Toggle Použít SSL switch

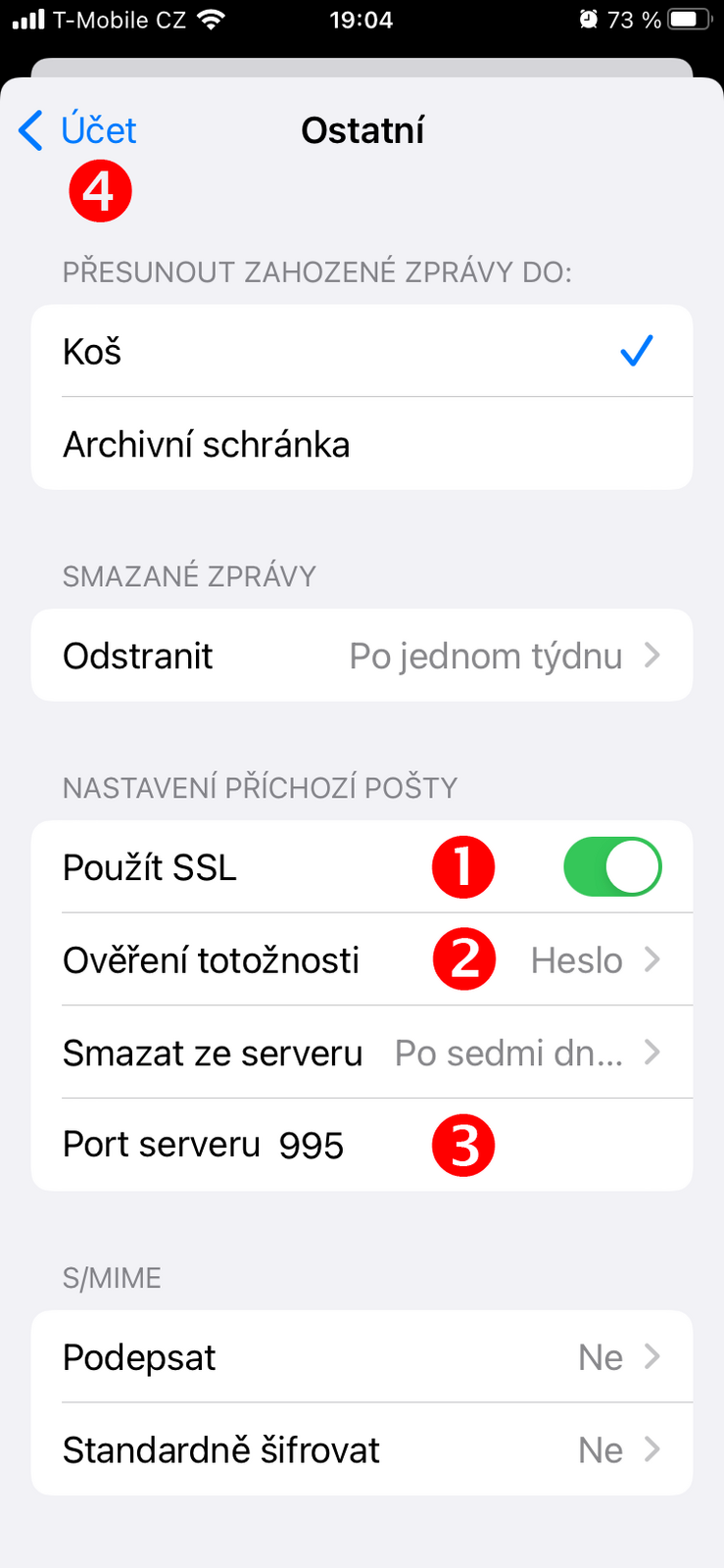612,866
